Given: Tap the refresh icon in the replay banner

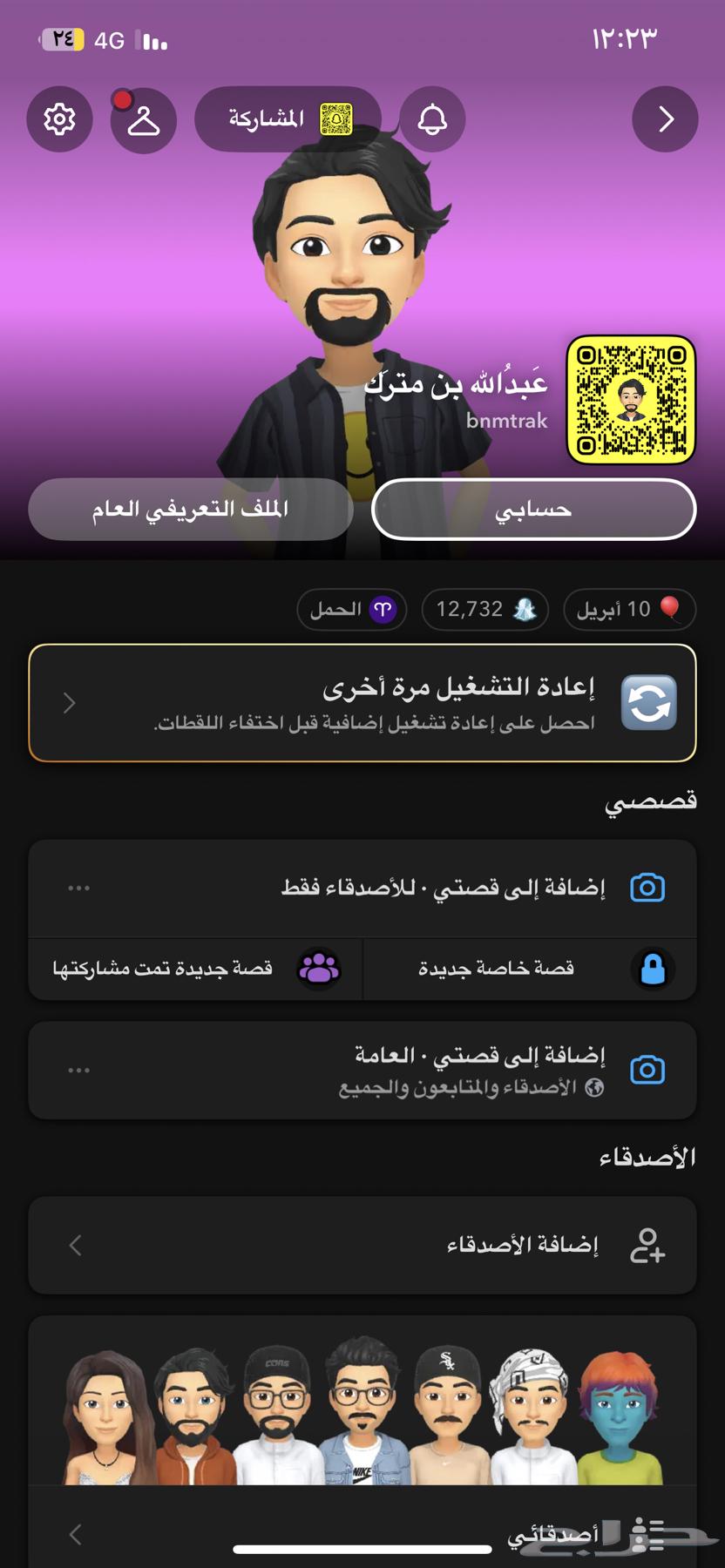Looking at the screenshot, I should click(648, 702).
